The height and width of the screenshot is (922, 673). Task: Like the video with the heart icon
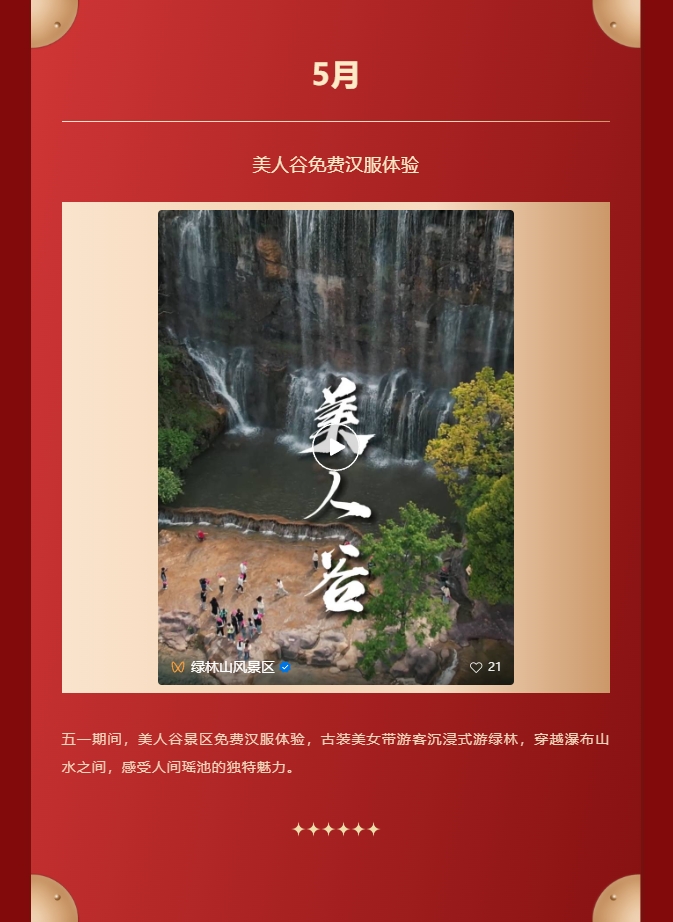(476, 667)
